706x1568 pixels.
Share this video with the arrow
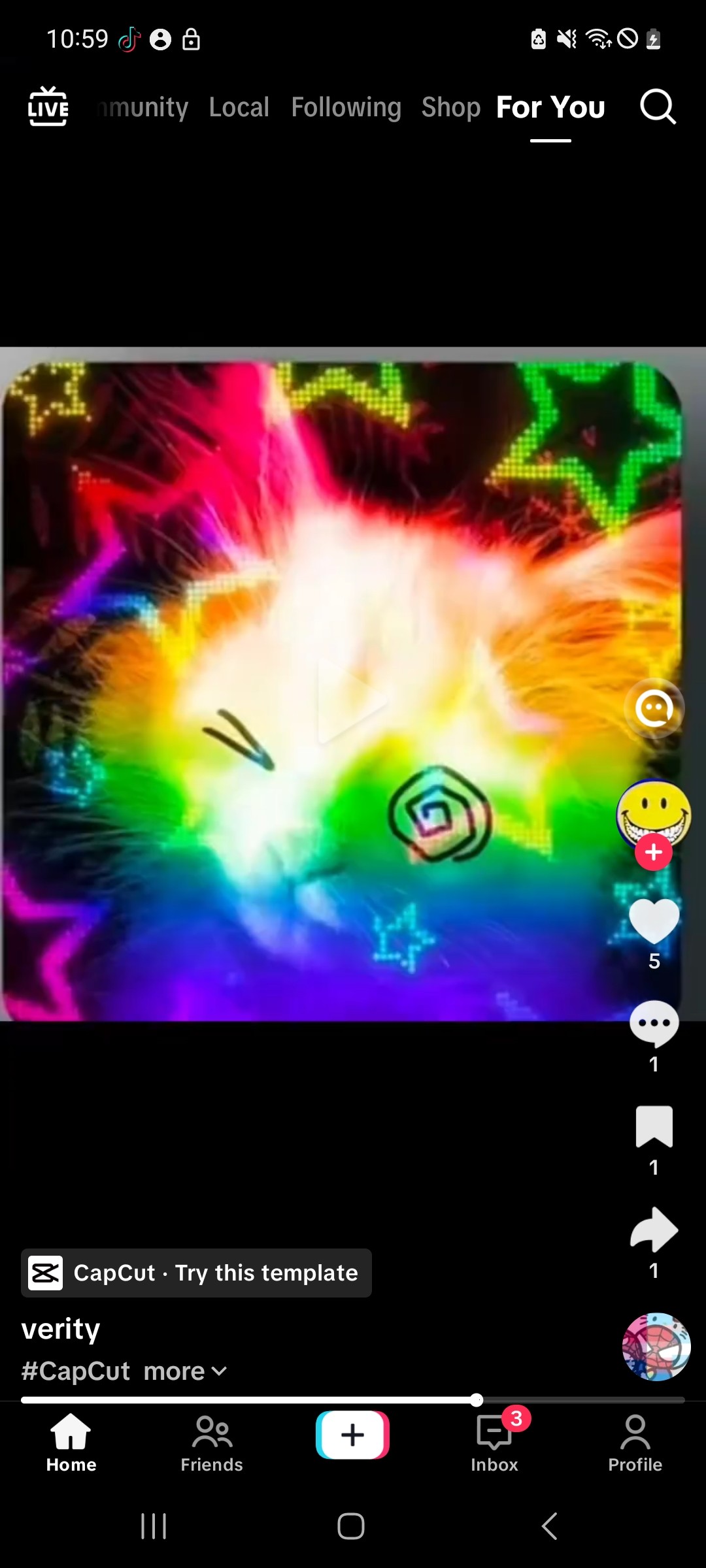[654, 1230]
